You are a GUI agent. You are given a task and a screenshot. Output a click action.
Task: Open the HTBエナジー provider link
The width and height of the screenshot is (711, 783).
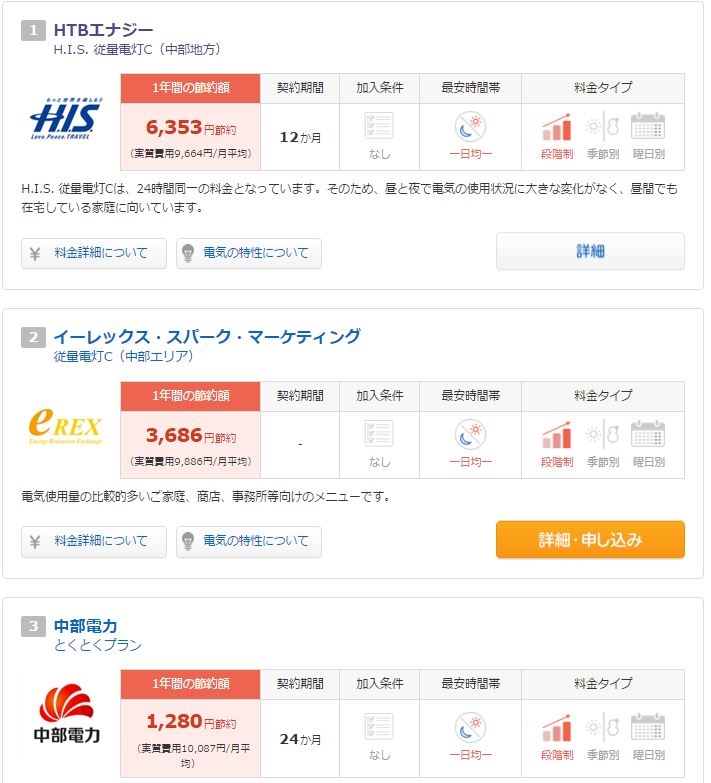point(103,29)
